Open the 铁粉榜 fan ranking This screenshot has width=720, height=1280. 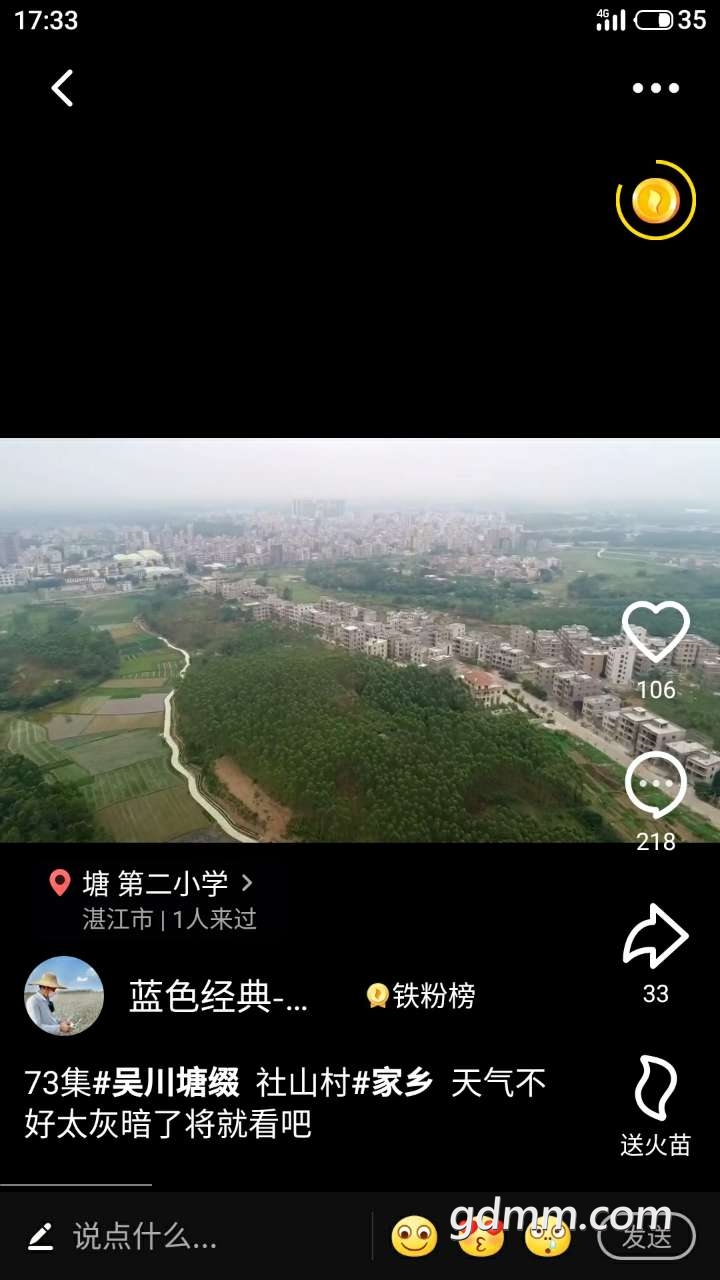pyautogui.click(x=421, y=996)
